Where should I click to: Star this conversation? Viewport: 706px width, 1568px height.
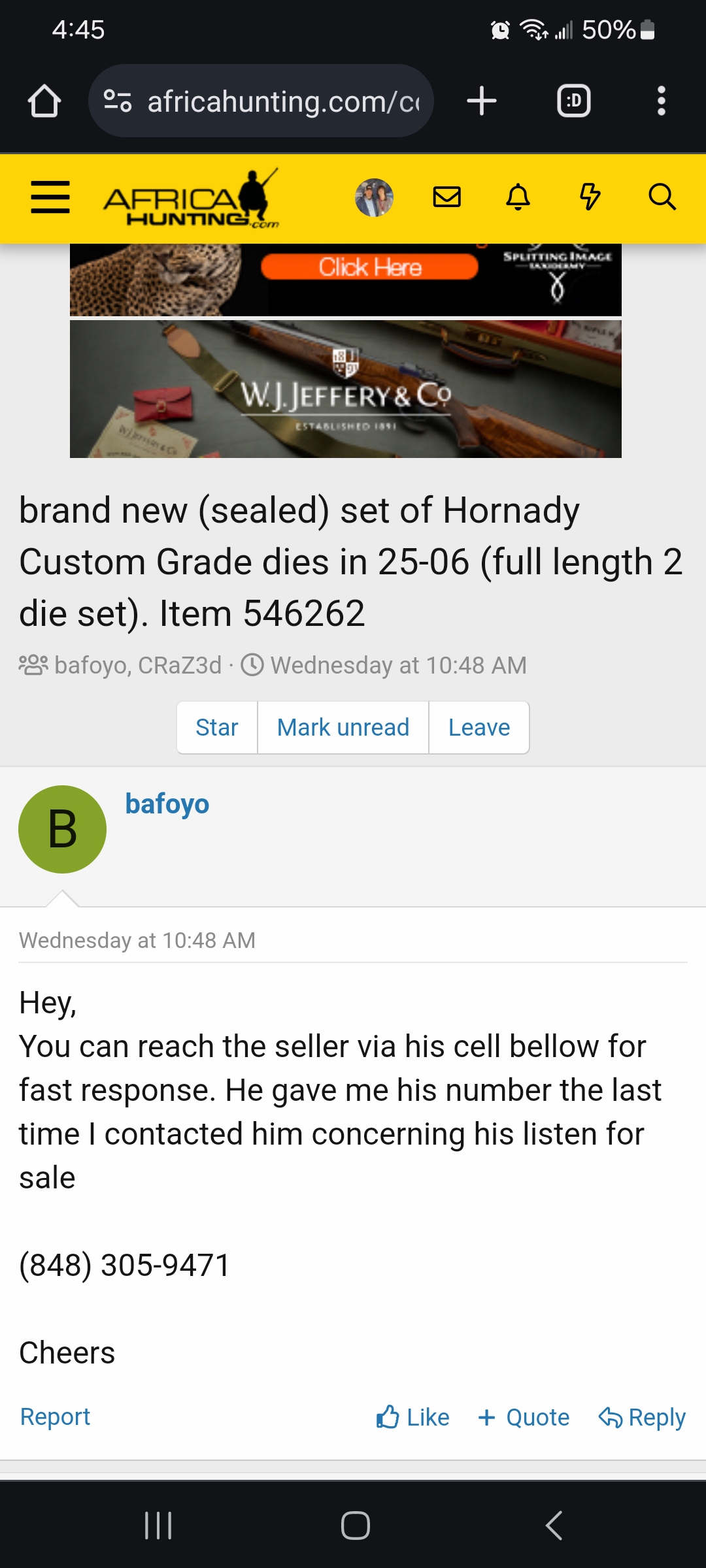pos(217,728)
